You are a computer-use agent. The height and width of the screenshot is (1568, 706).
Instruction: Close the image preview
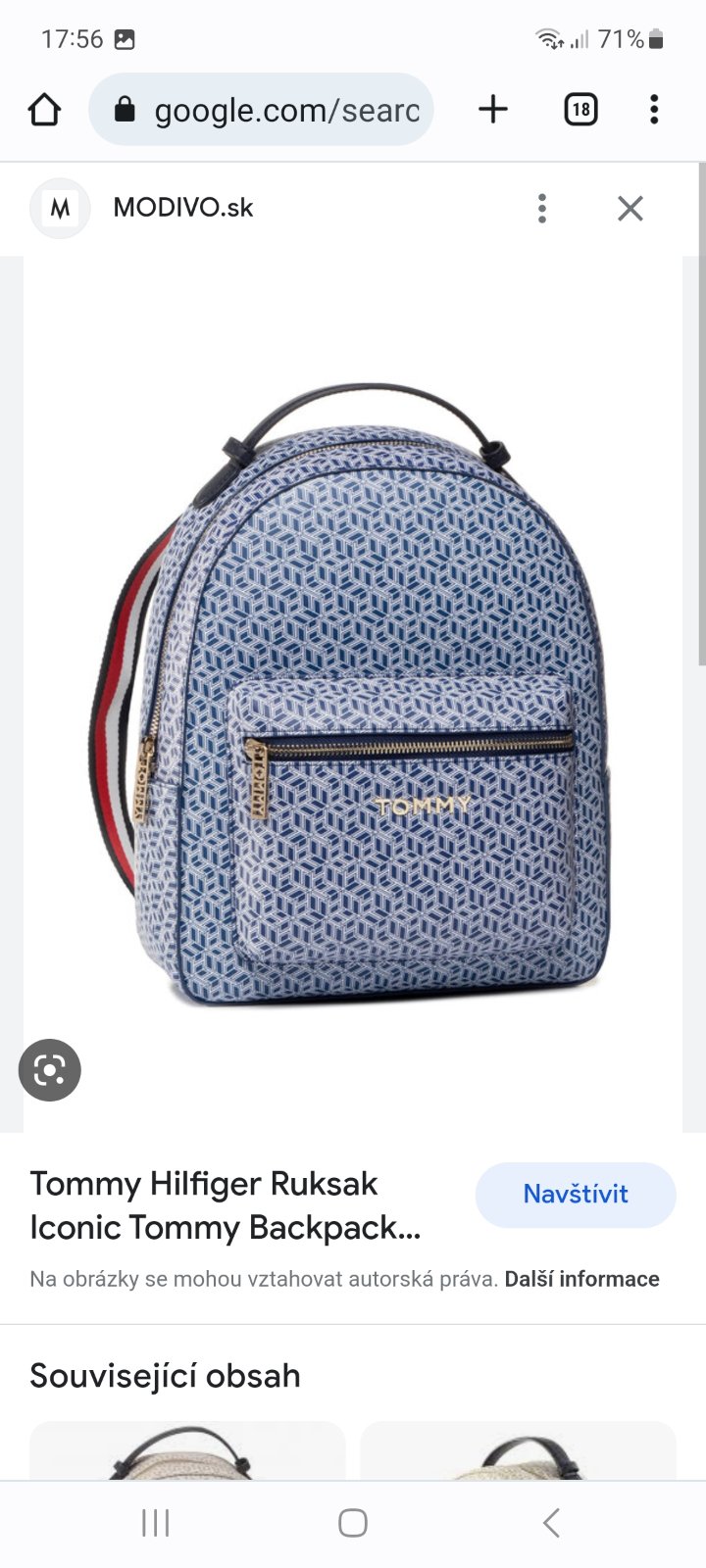(x=630, y=208)
